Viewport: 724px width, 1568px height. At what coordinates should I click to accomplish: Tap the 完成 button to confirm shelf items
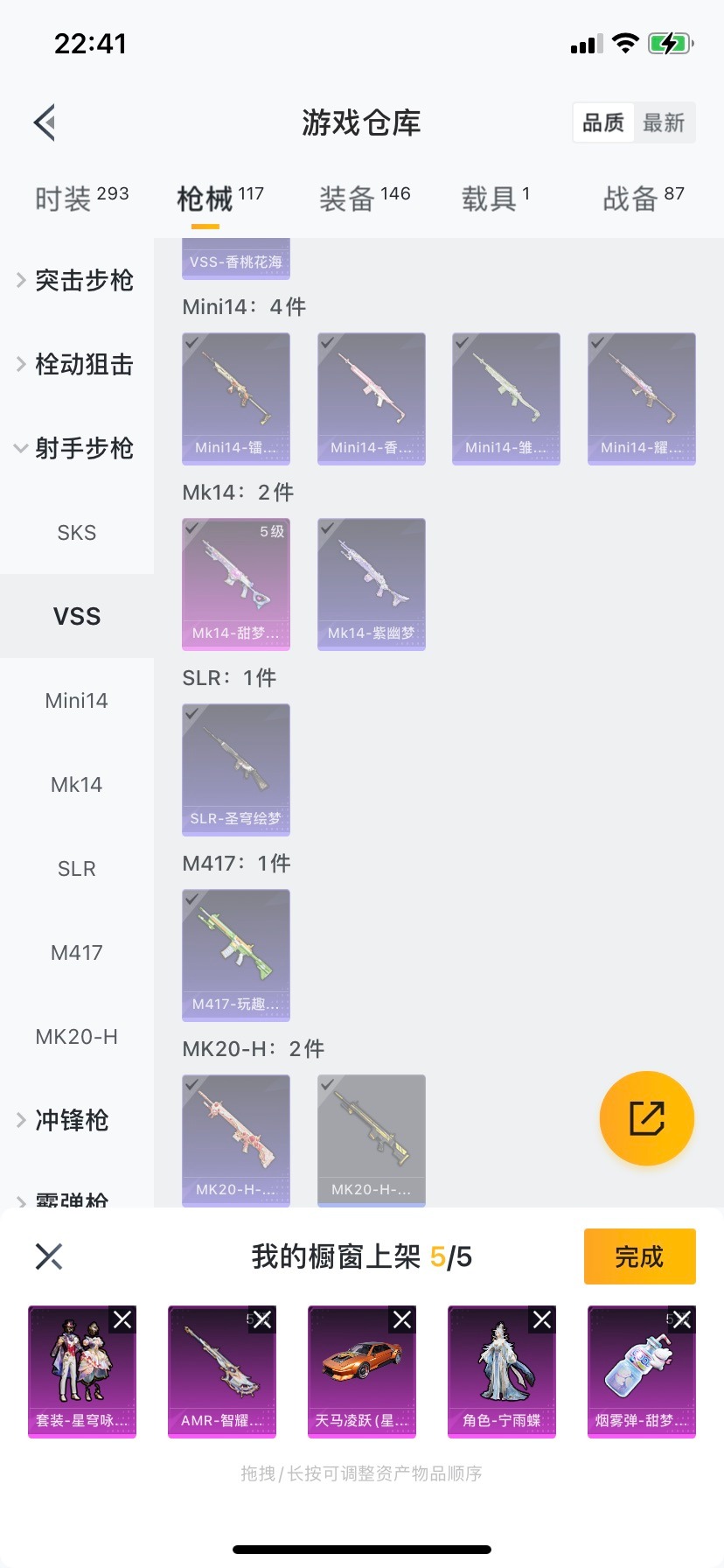point(639,1256)
